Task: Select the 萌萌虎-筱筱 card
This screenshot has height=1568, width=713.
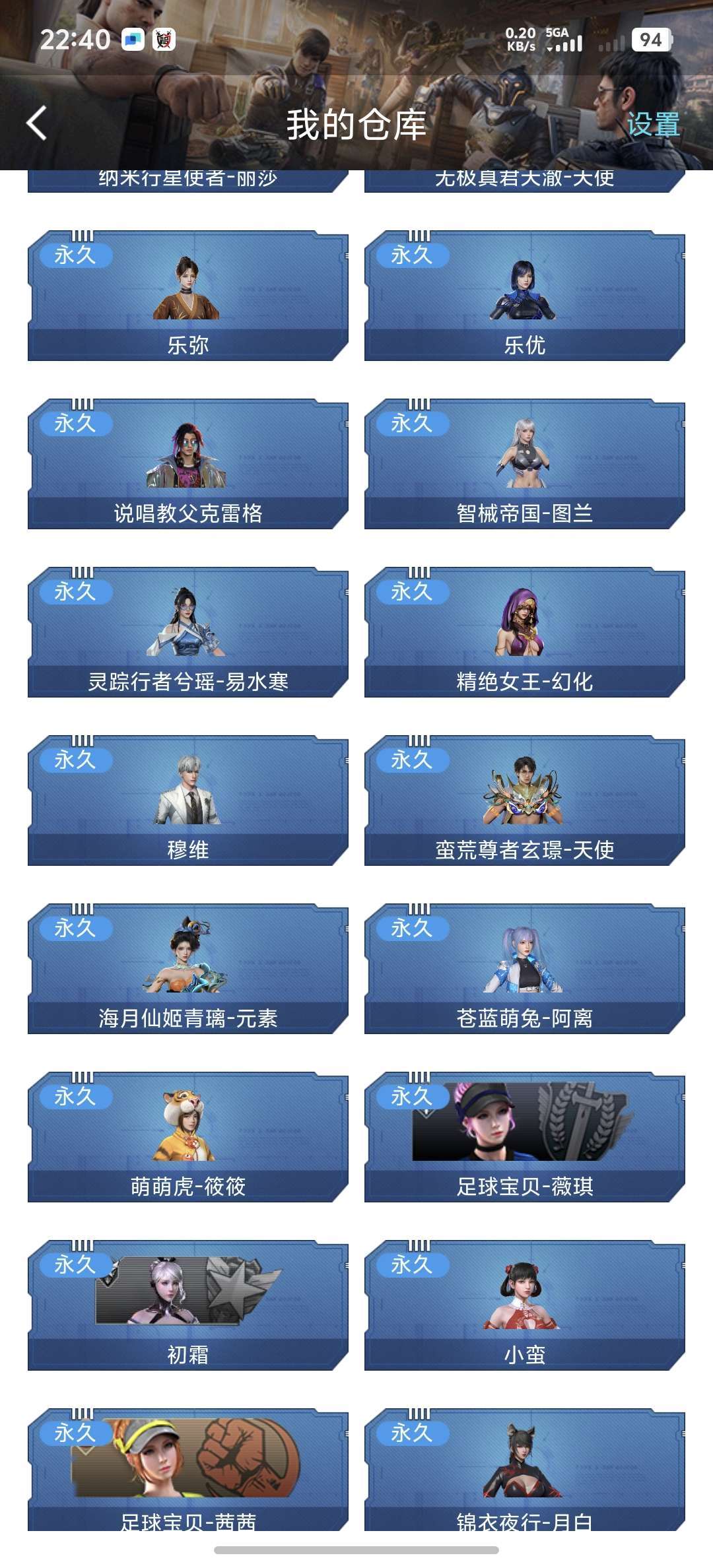Action: [x=188, y=1137]
